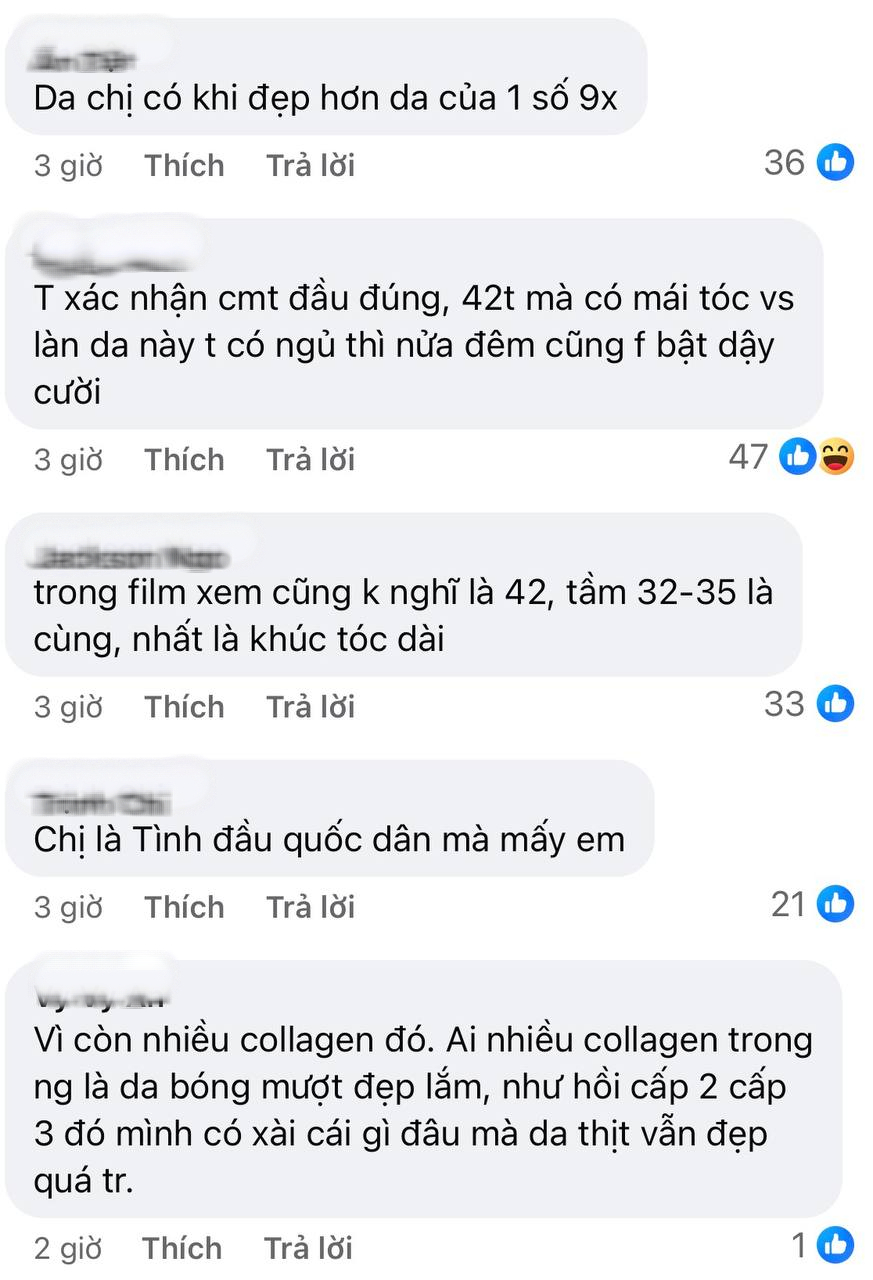
Task: Like the collagen comment
Action: click(182, 1248)
